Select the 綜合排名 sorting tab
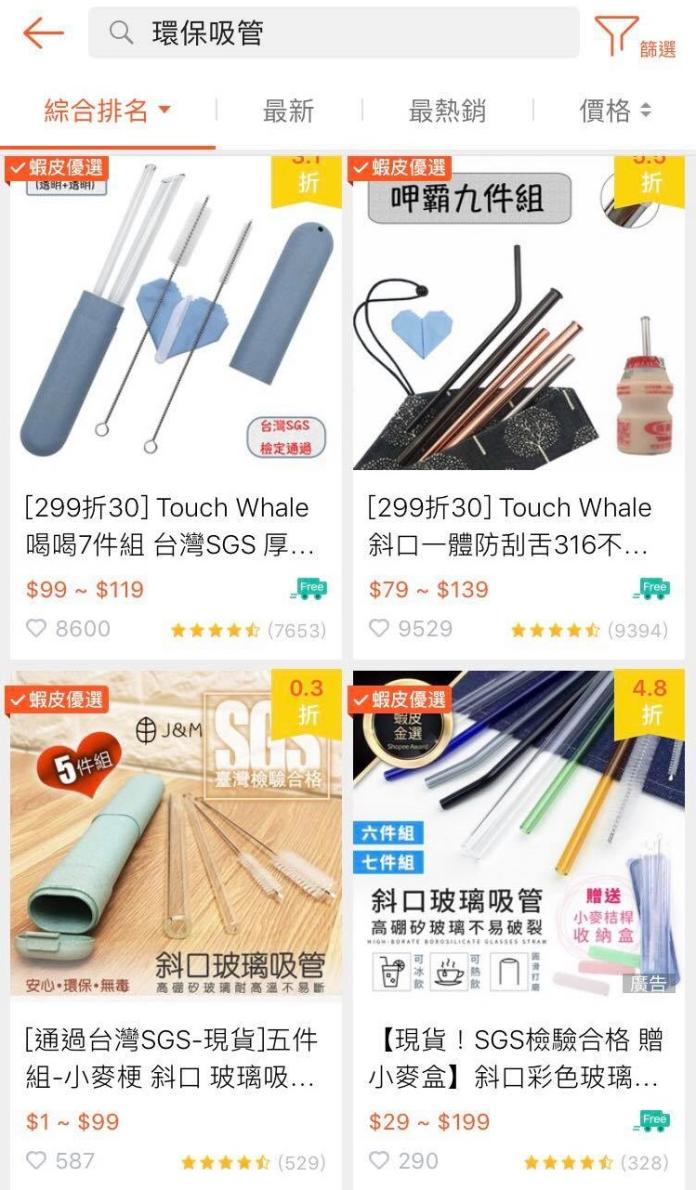Image resolution: width=696 pixels, height=1190 pixels. (107, 111)
